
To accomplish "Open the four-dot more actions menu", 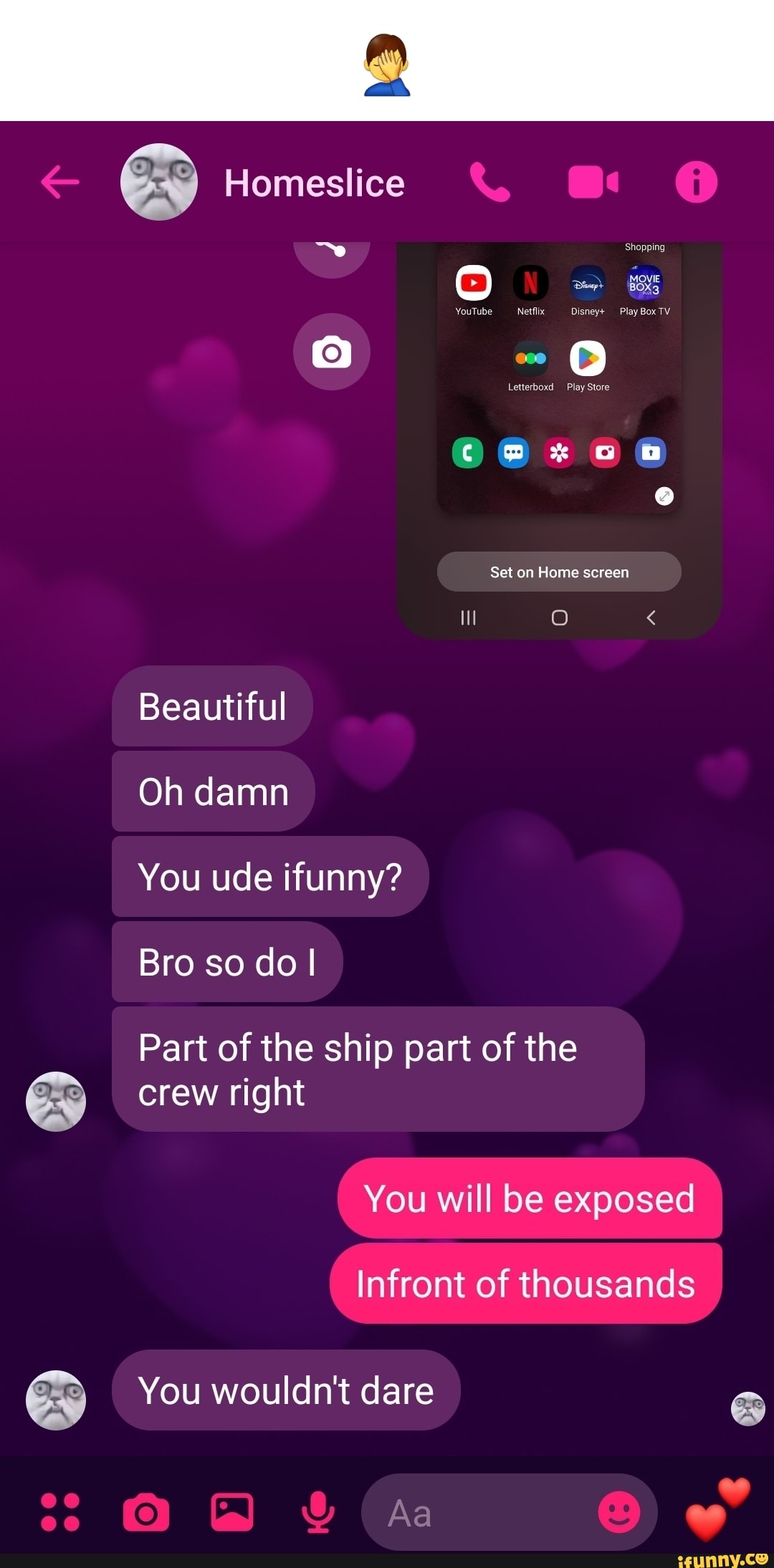I will [60, 1511].
